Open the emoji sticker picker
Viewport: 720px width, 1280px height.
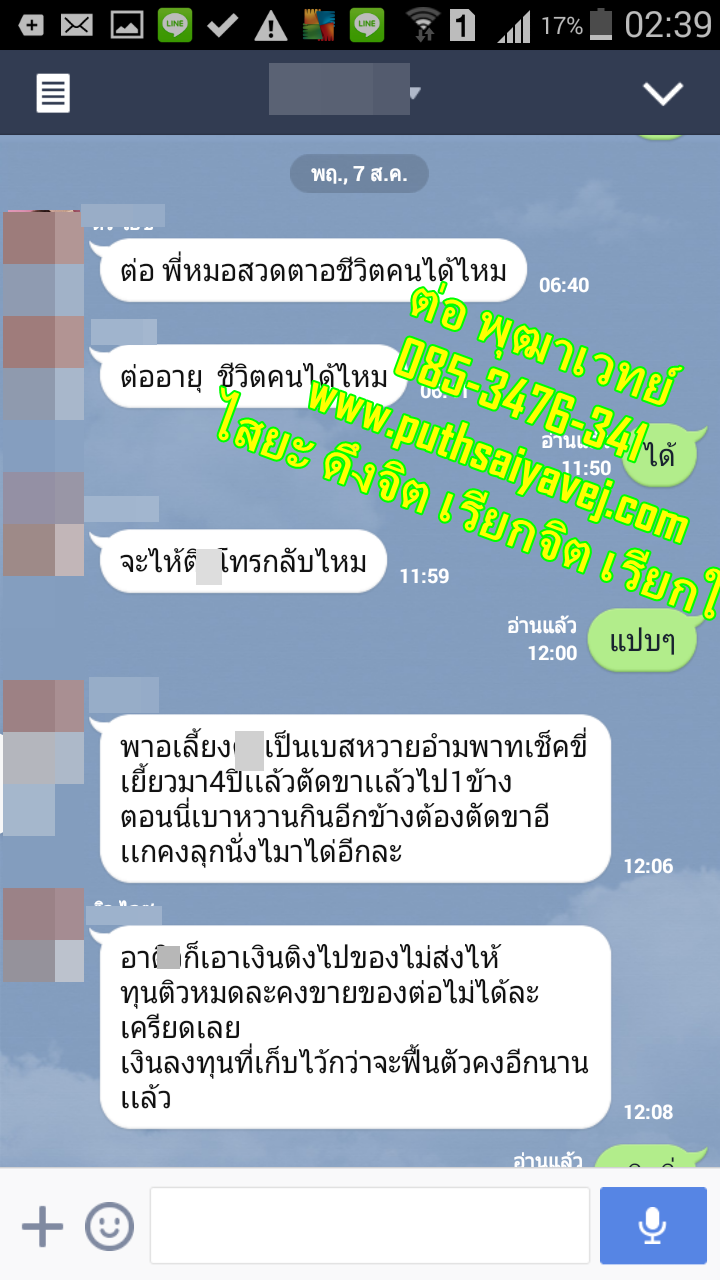(x=109, y=1225)
